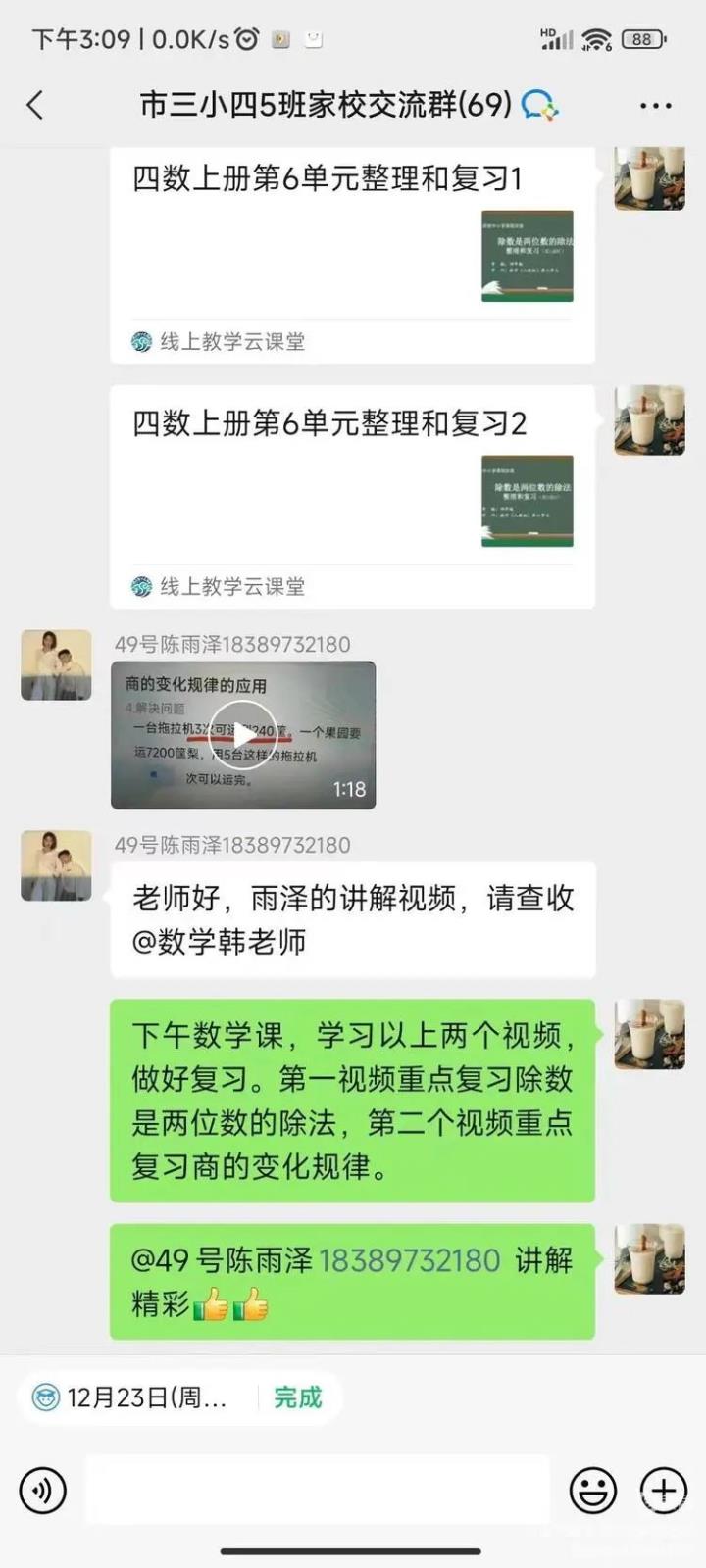
Task: Switch to voice message input
Action: [x=43, y=1491]
